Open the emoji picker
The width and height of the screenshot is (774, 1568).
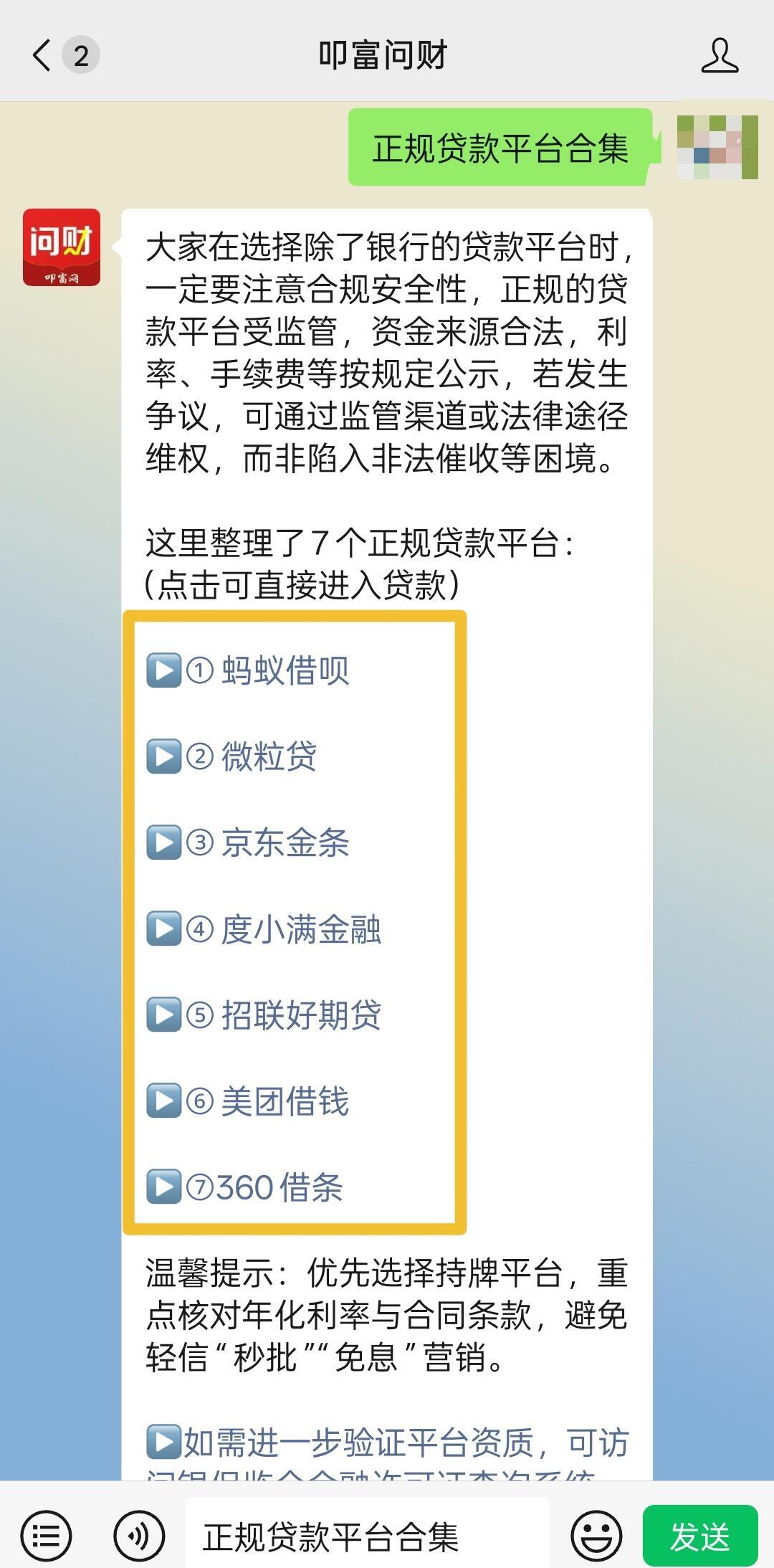pyautogui.click(x=596, y=1536)
